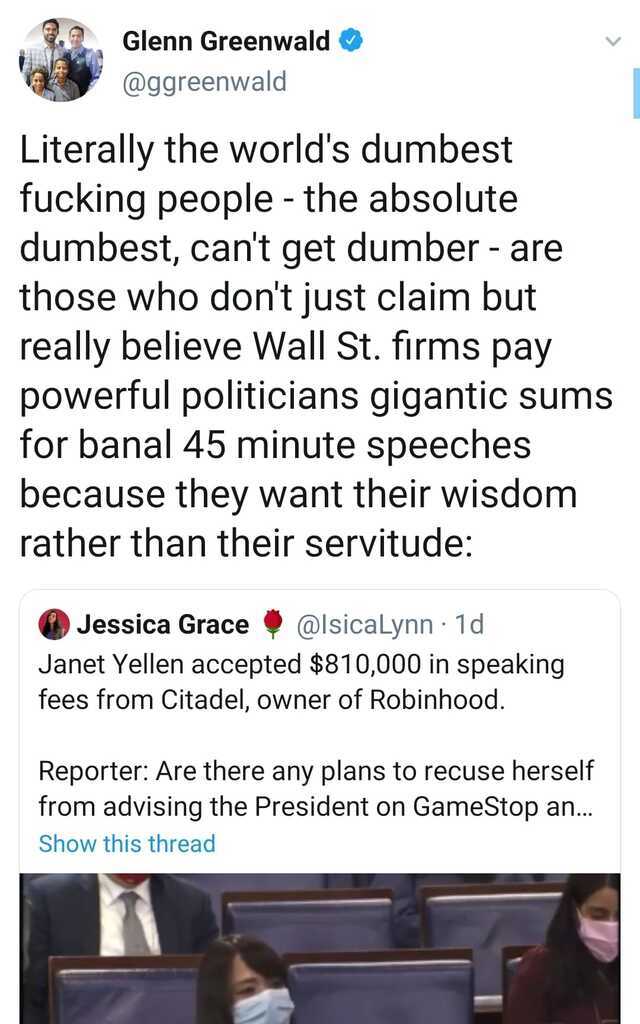This screenshot has height=1024, width=640.
Task: Open Glenn Greenwald's profile picture
Action: [60, 61]
